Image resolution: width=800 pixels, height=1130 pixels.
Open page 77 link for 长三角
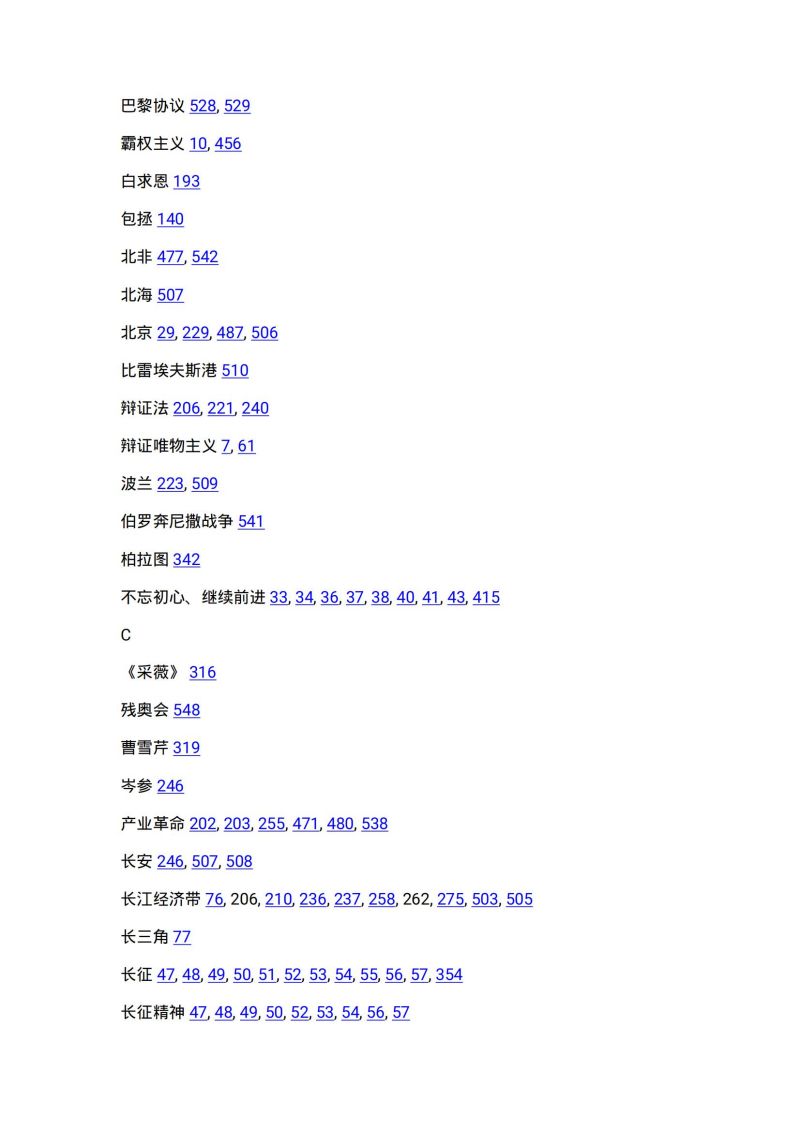pos(181,937)
